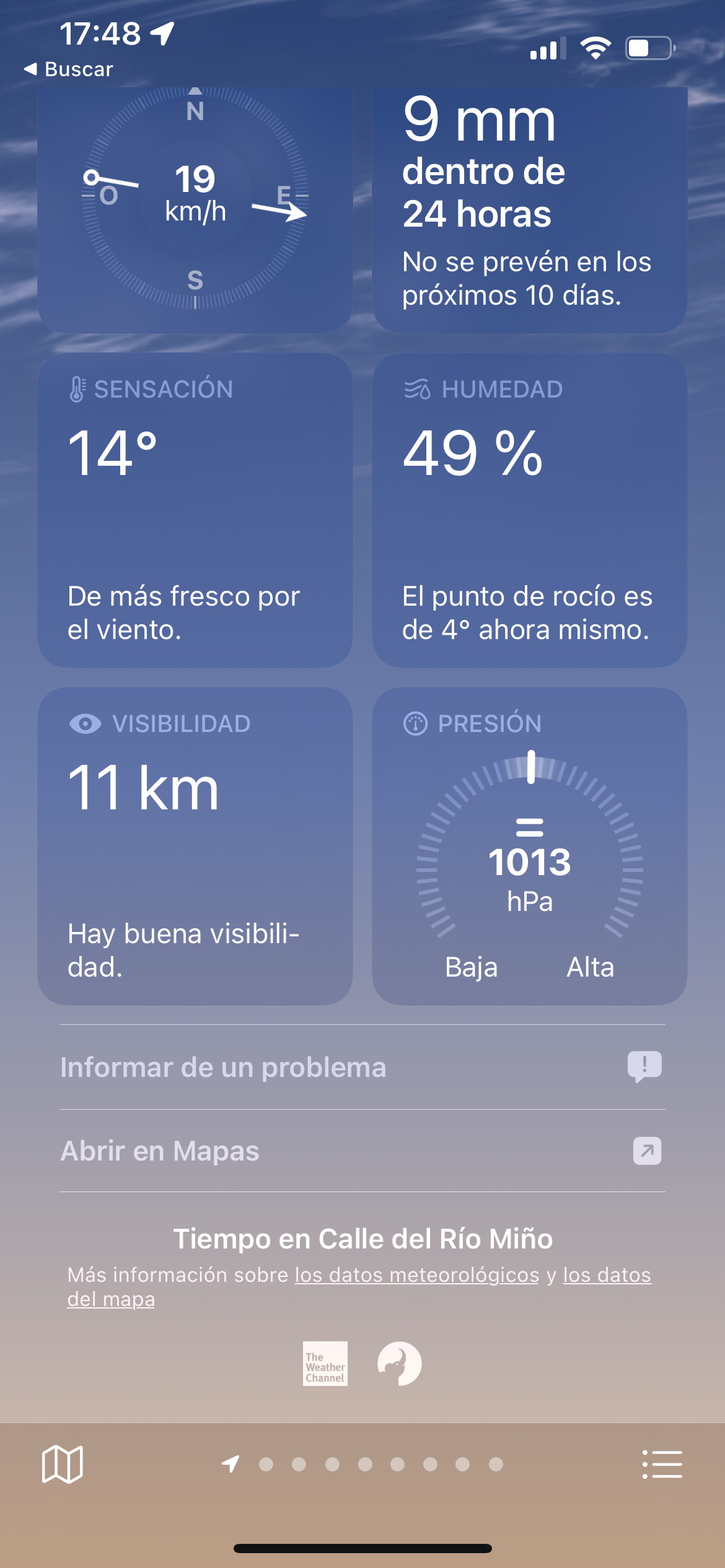Open the wind compass card
Screen dimensions: 725x1568
195,210
